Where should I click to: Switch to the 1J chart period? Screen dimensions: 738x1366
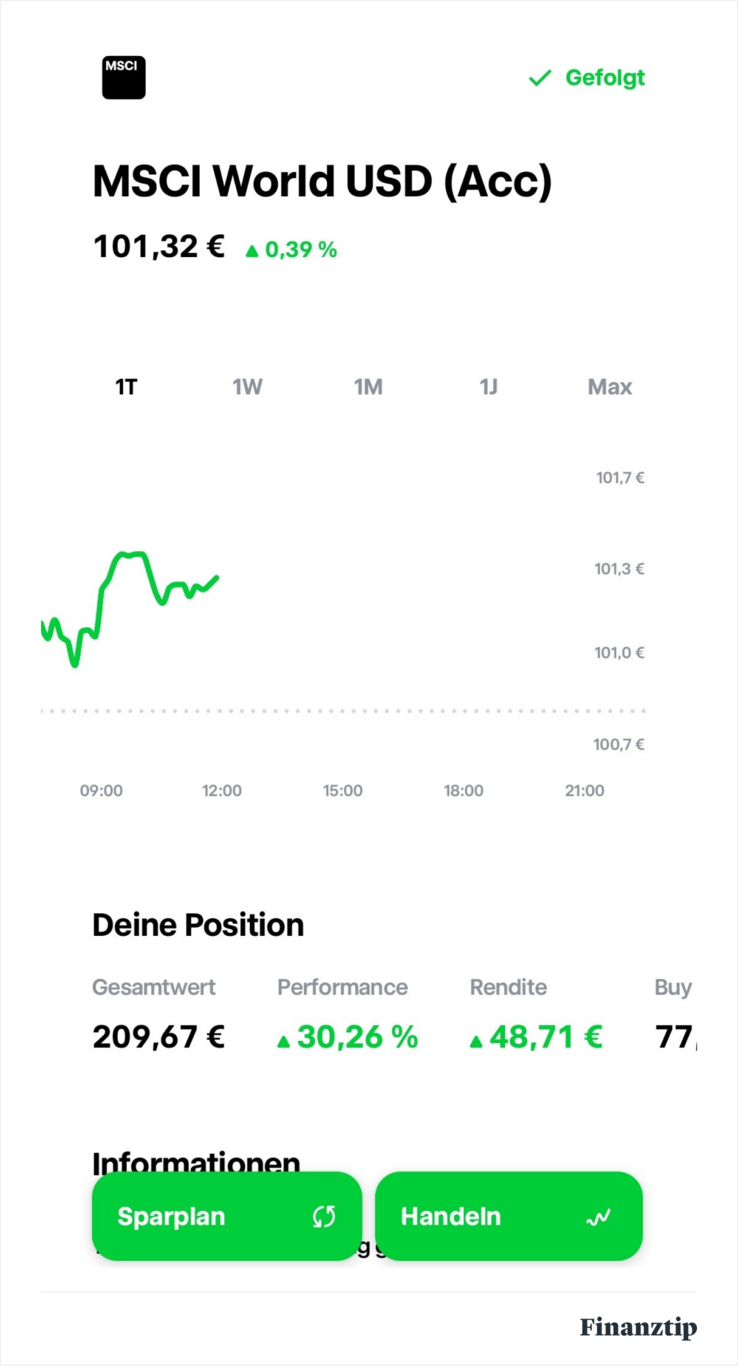(x=488, y=386)
